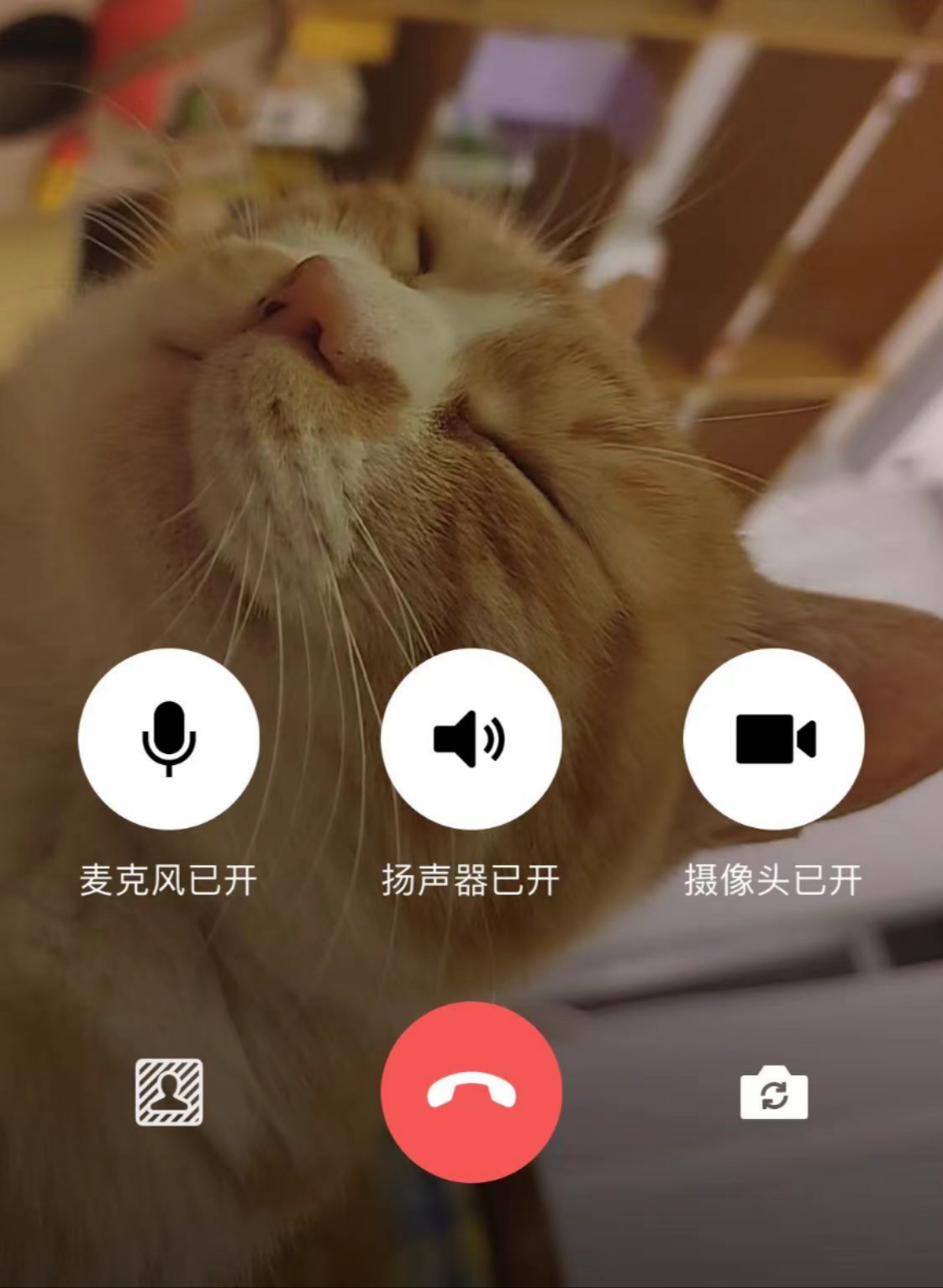Viewport: 943px width, 1288px height.
Task: Hang up the video call
Action: click(471, 1092)
